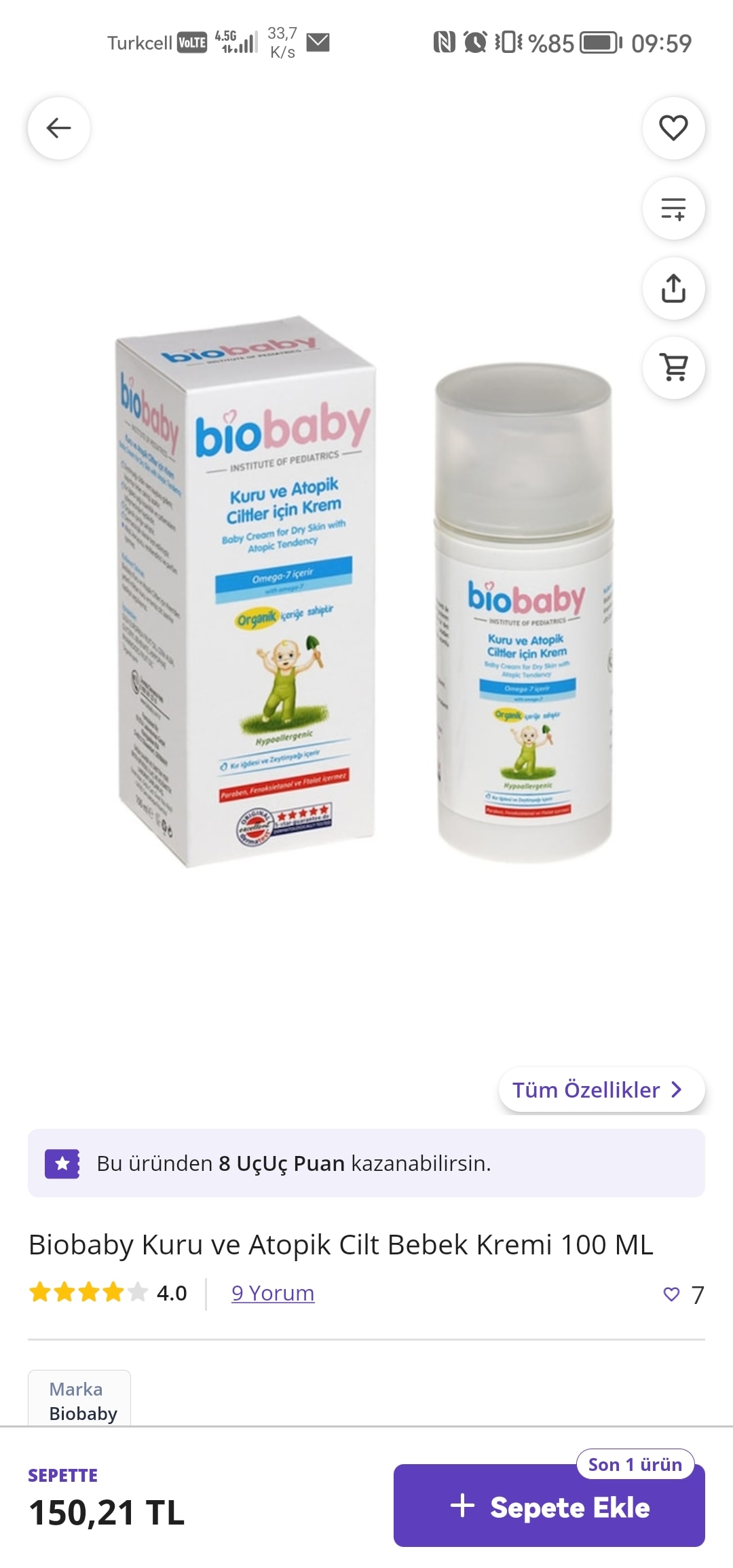Viewport: 733px width, 1568px height.
Task: Share this Biobaby product
Action: 673,288
